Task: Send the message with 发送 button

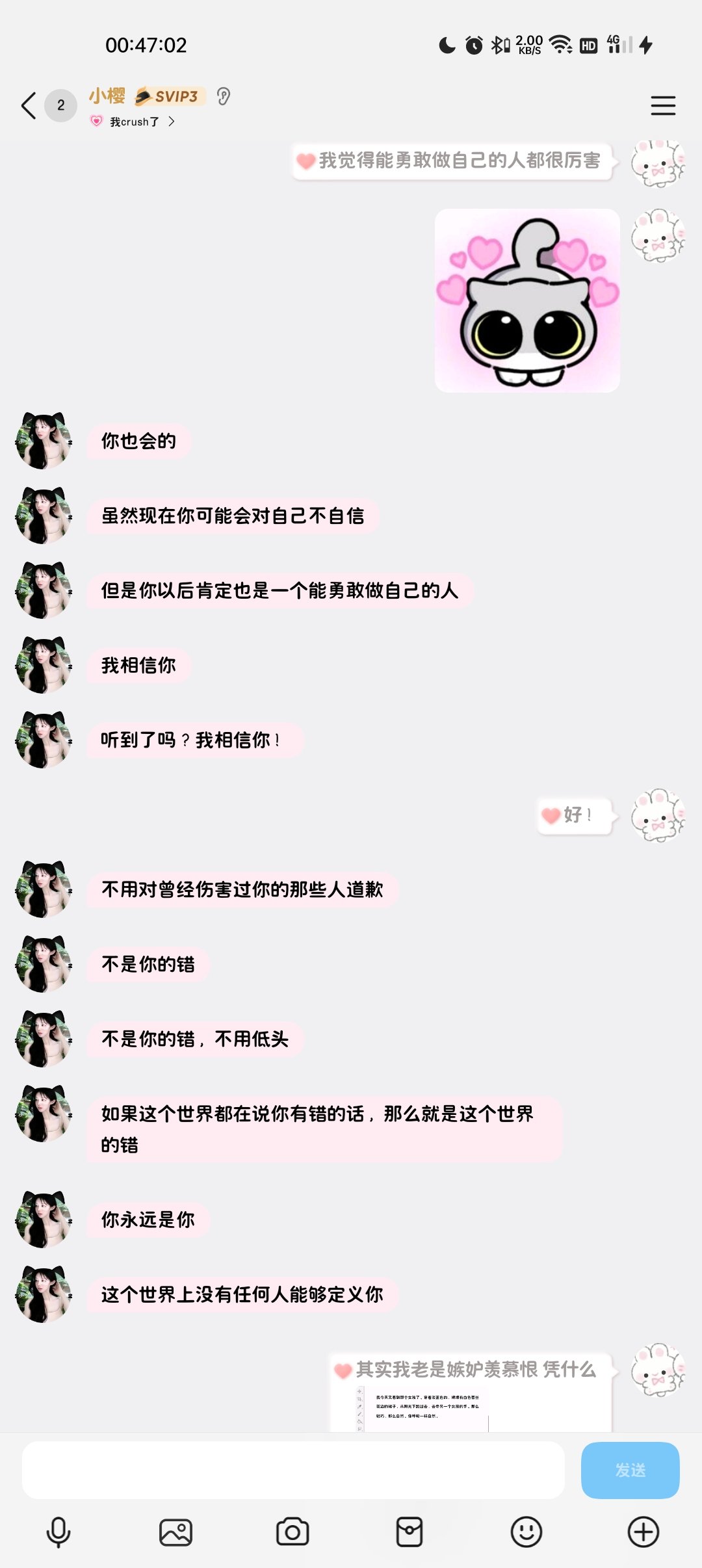Action: tap(630, 1470)
